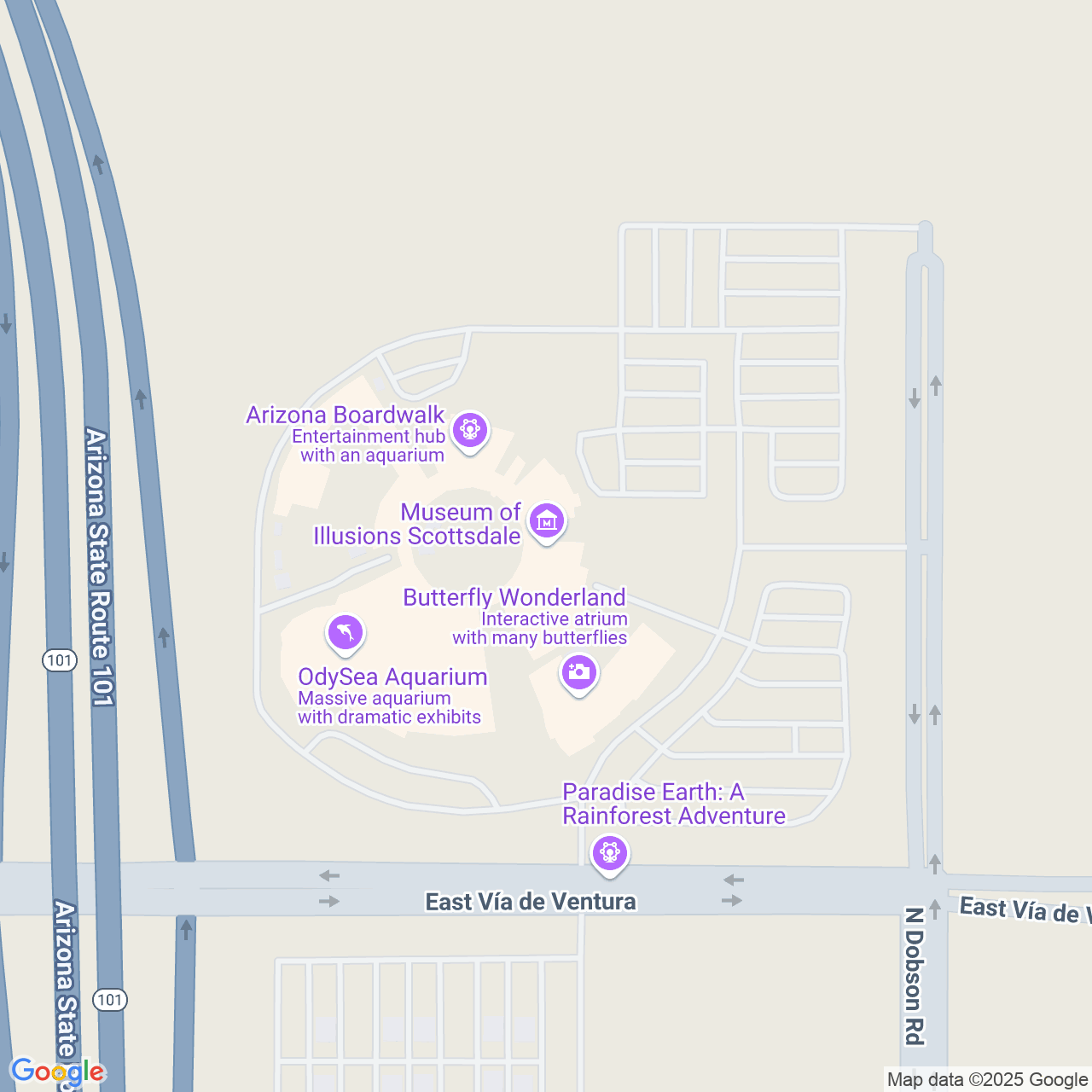The width and height of the screenshot is (1092, 1092).
Task: Select the Museum of Illusions Scottsdale marker
Action: click(547, 520)
